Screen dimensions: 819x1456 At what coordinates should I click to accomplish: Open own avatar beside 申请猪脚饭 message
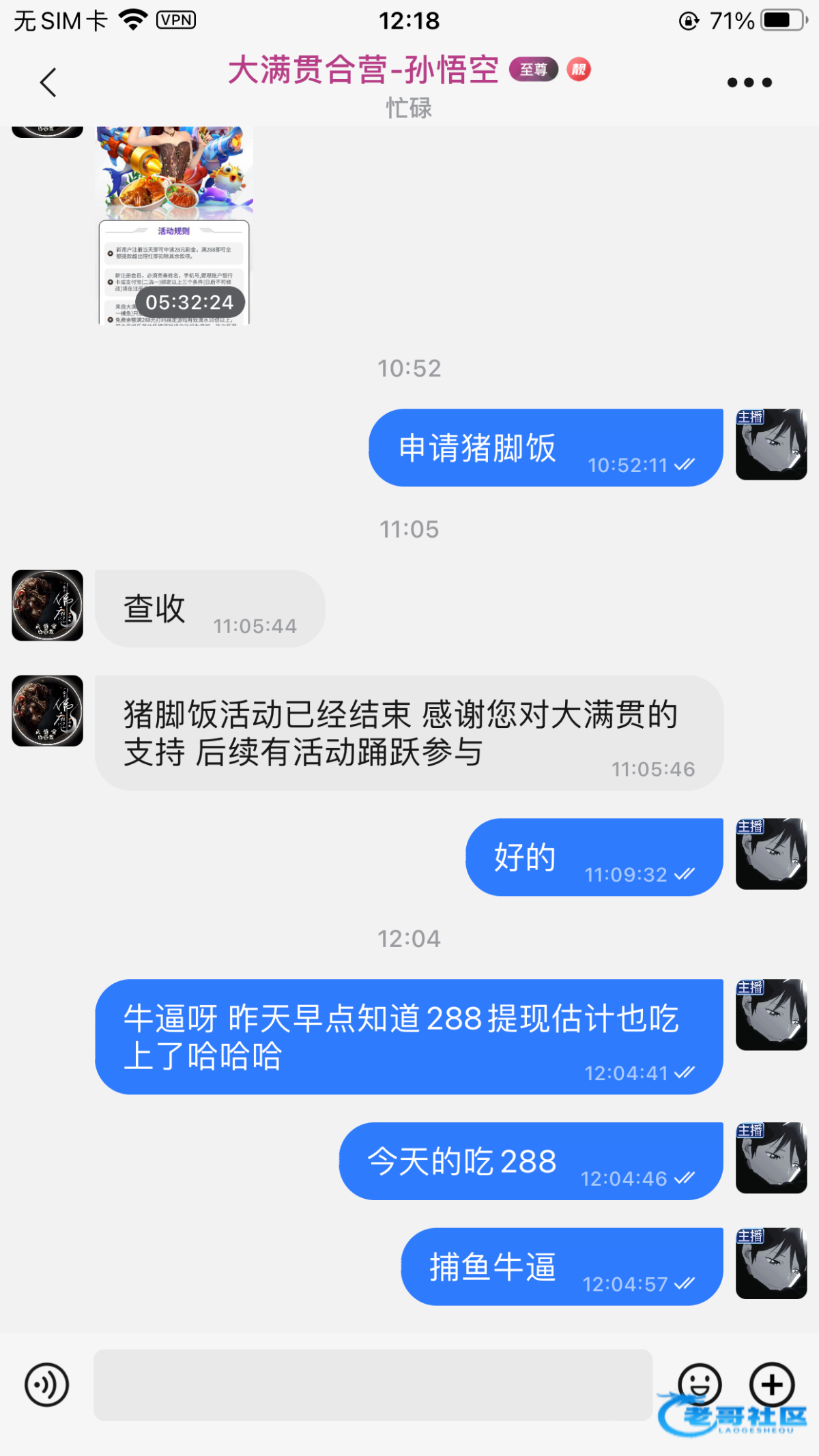click(x=771, y=444)
